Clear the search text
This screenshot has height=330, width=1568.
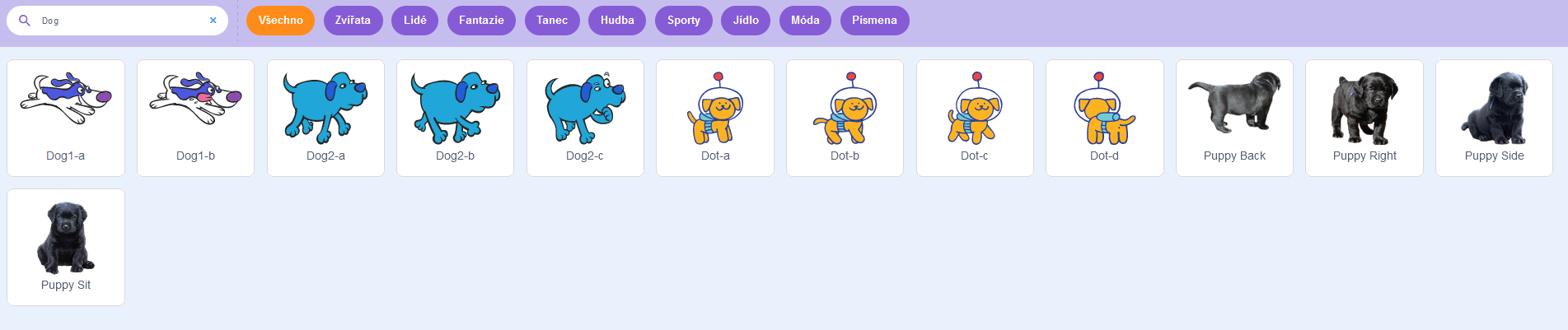(213, 21)
